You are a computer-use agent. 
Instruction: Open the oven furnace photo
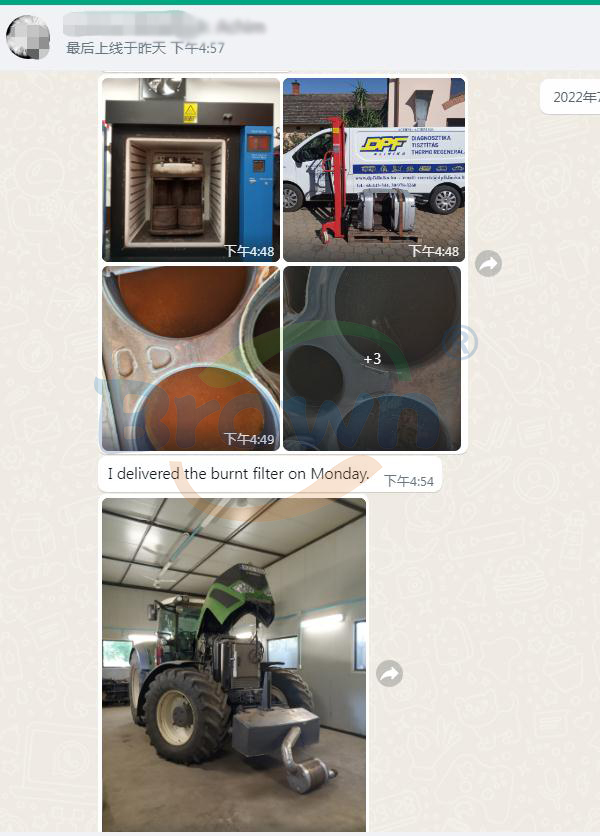[x=190, y=170]
